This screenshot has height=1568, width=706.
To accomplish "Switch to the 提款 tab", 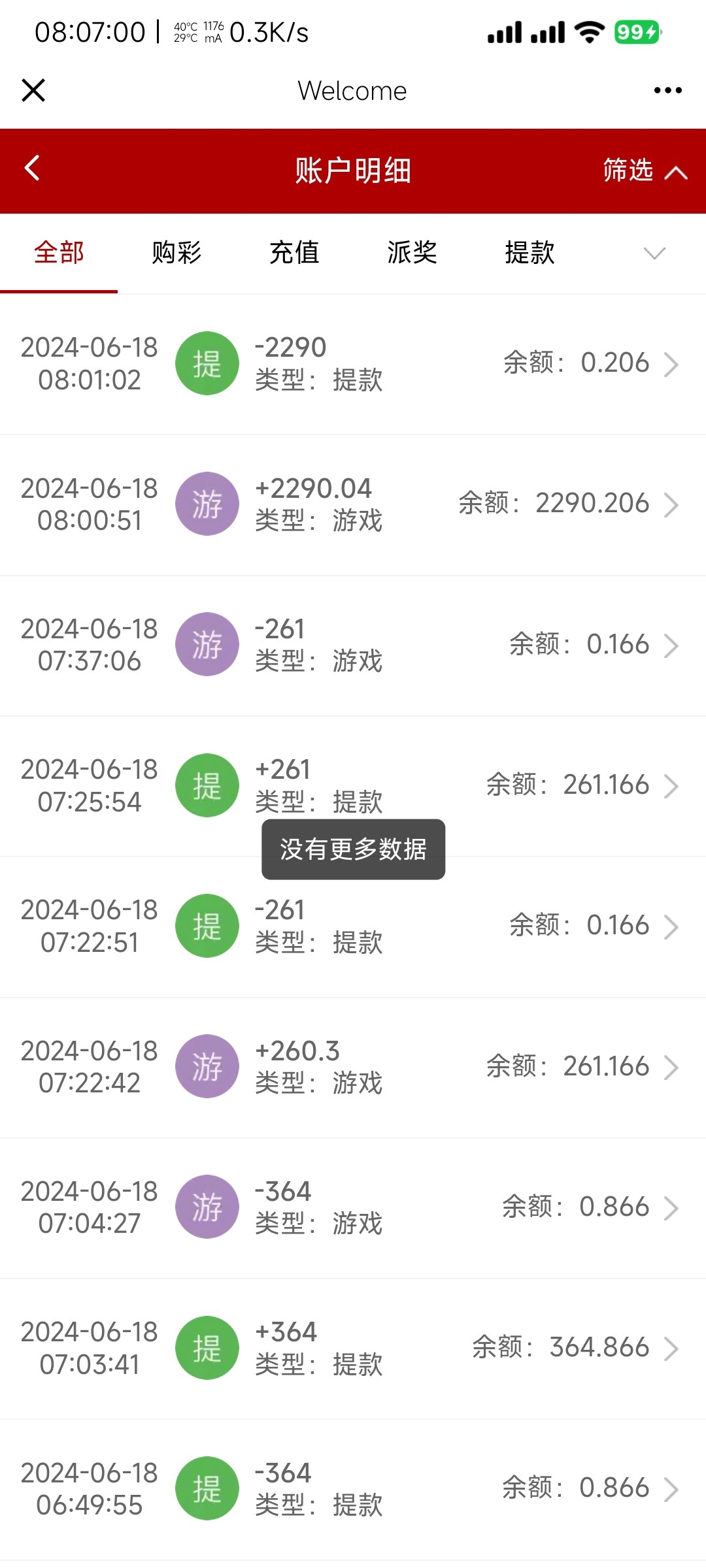I will [x=529, y=253].
